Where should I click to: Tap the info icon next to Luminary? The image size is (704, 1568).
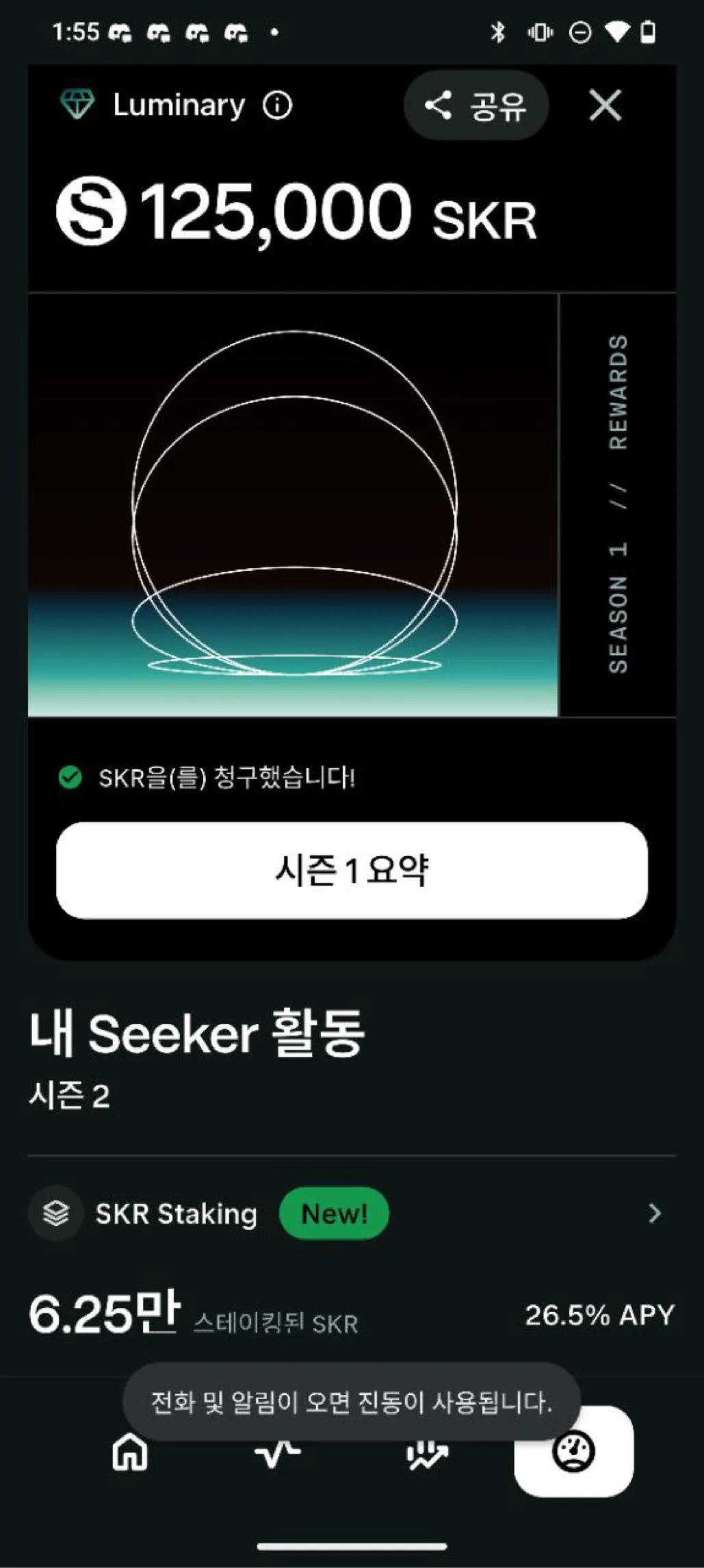click(277, 106)
